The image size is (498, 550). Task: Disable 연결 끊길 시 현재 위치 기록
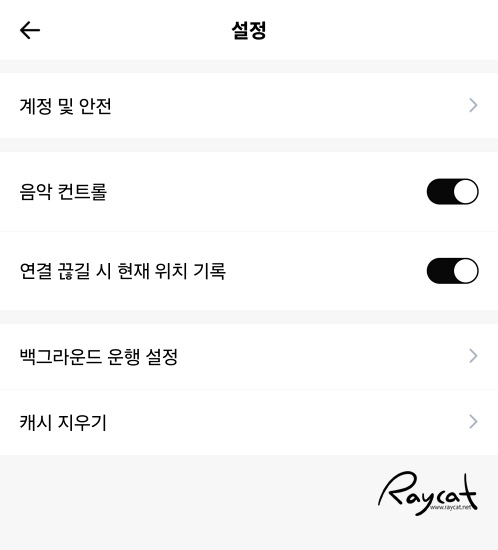tap(452, 271)
